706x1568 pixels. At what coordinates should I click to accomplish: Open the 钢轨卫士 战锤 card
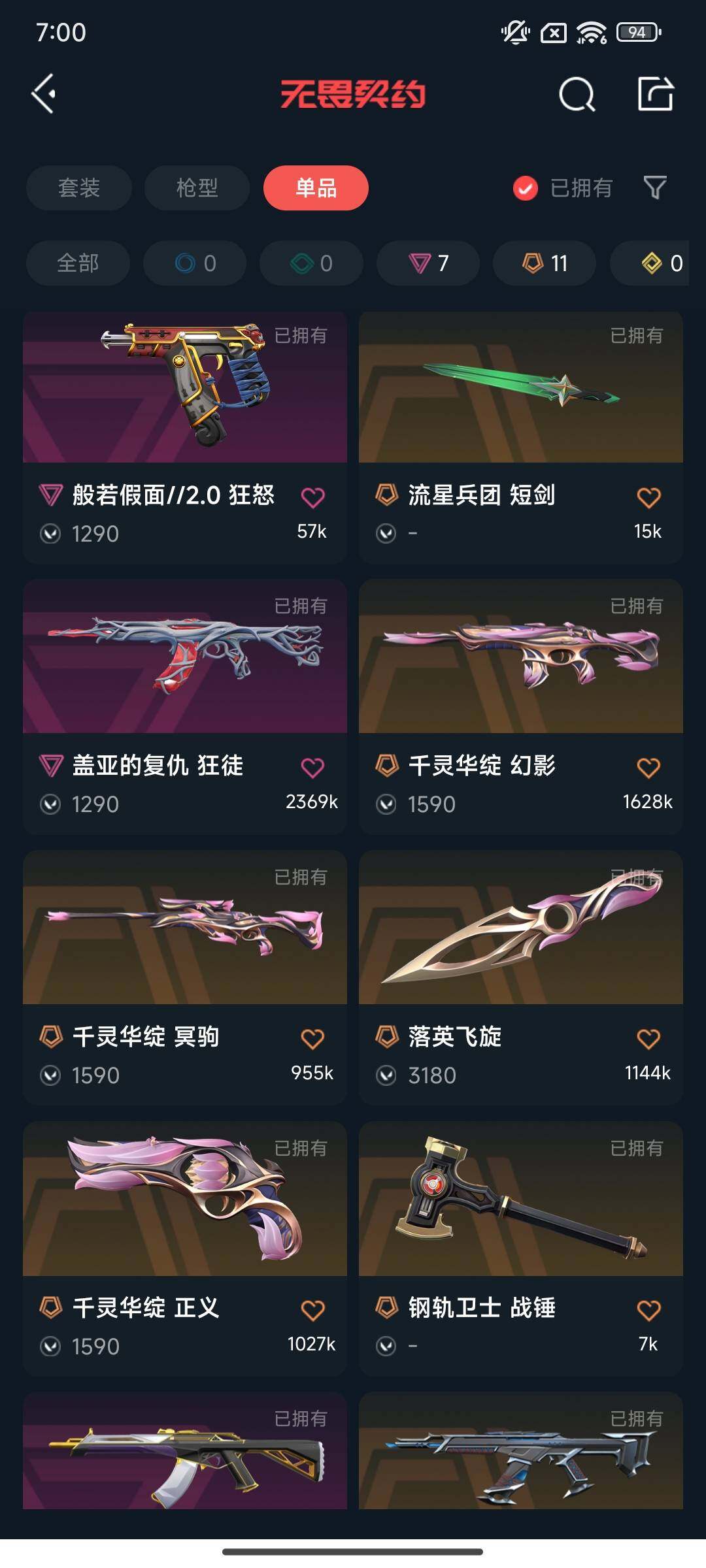[521, 1249]
